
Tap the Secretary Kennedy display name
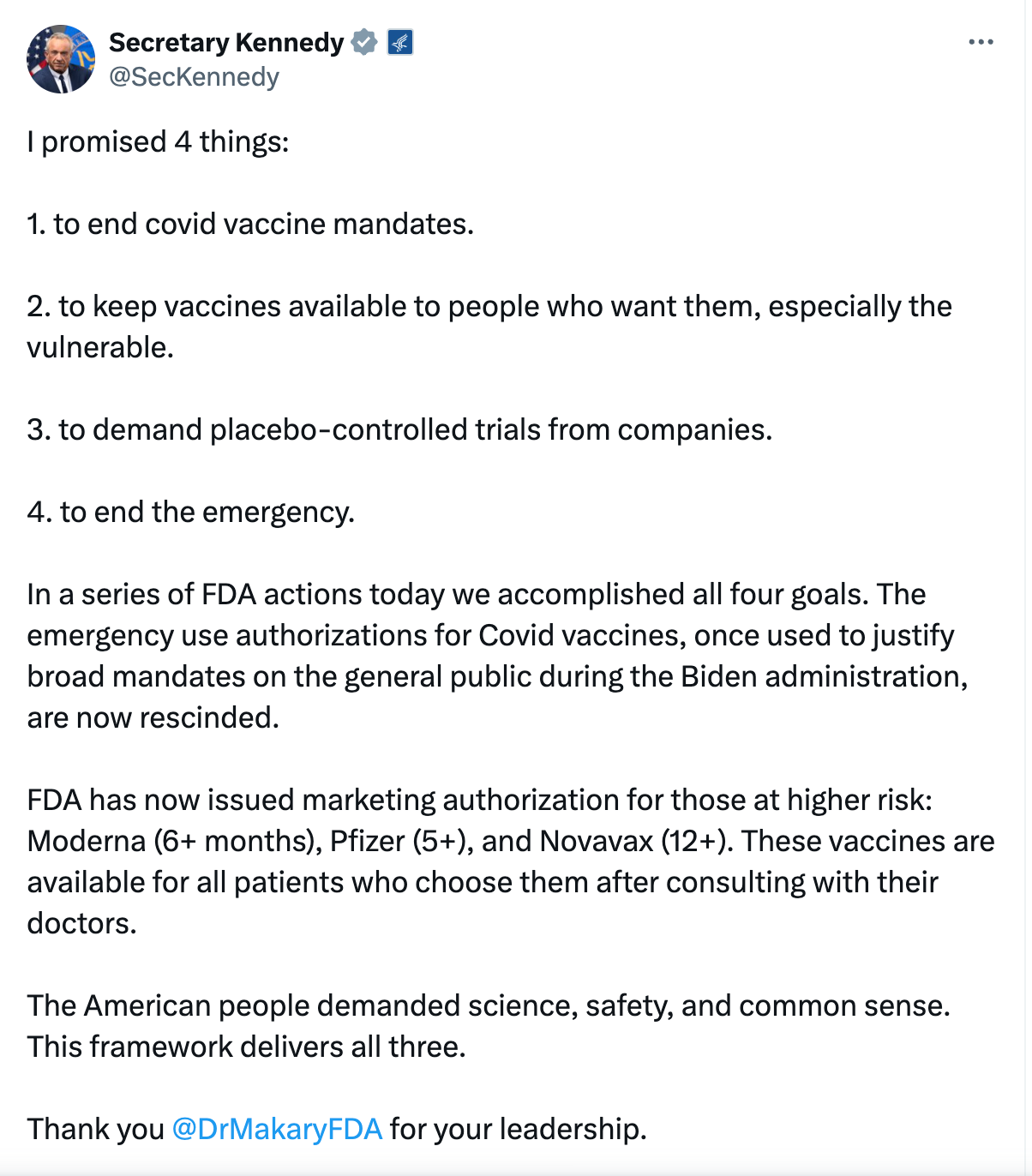pos(226,42)
